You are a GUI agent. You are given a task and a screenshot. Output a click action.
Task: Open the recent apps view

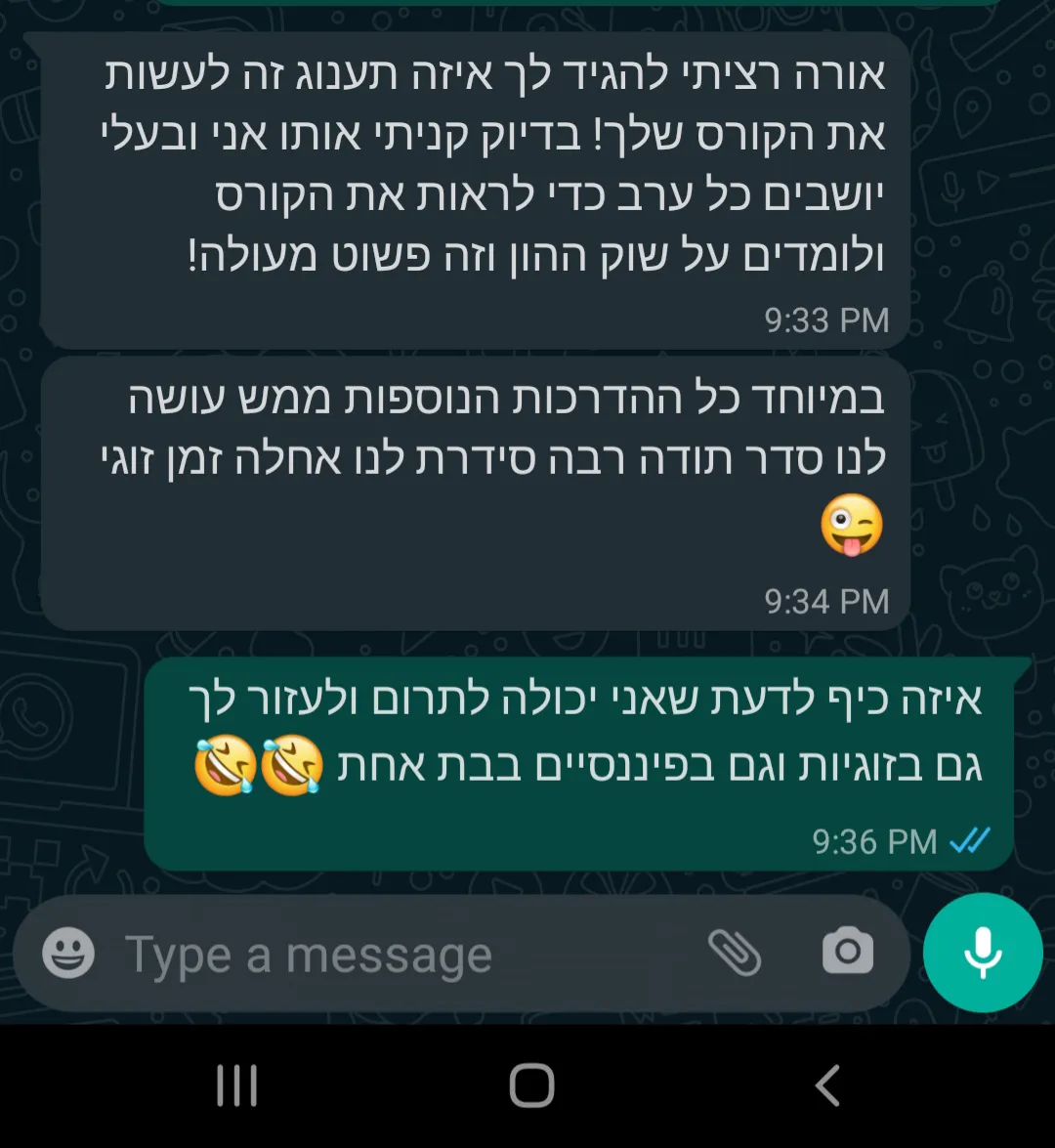click(236, 1085)
